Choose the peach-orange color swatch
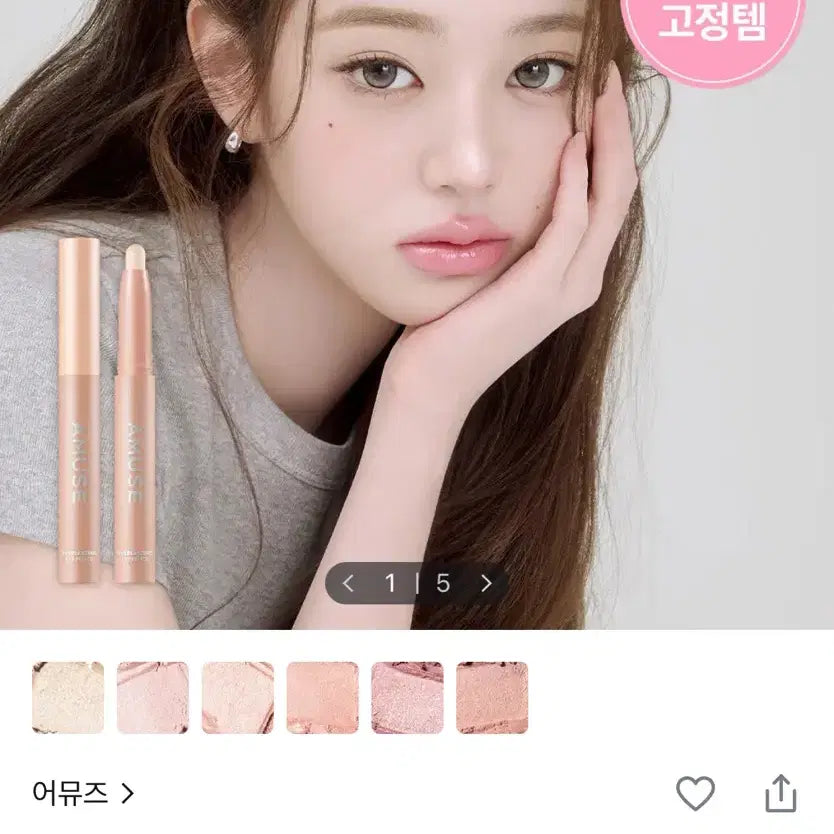Image resolution: width=834 pixels, height=834 pixels. tap(322, 697)
